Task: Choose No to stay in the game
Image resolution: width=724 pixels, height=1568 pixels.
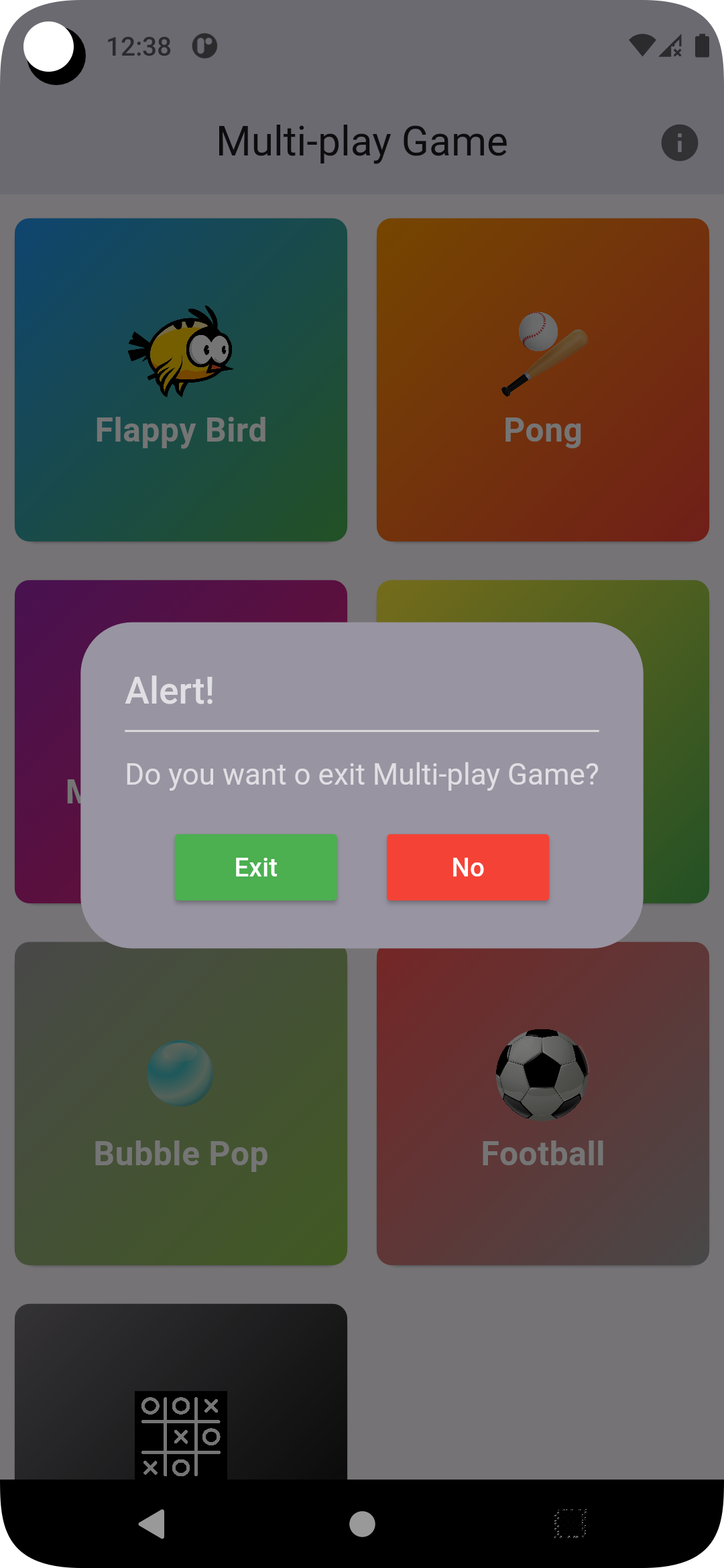Action: coord(468,867)
